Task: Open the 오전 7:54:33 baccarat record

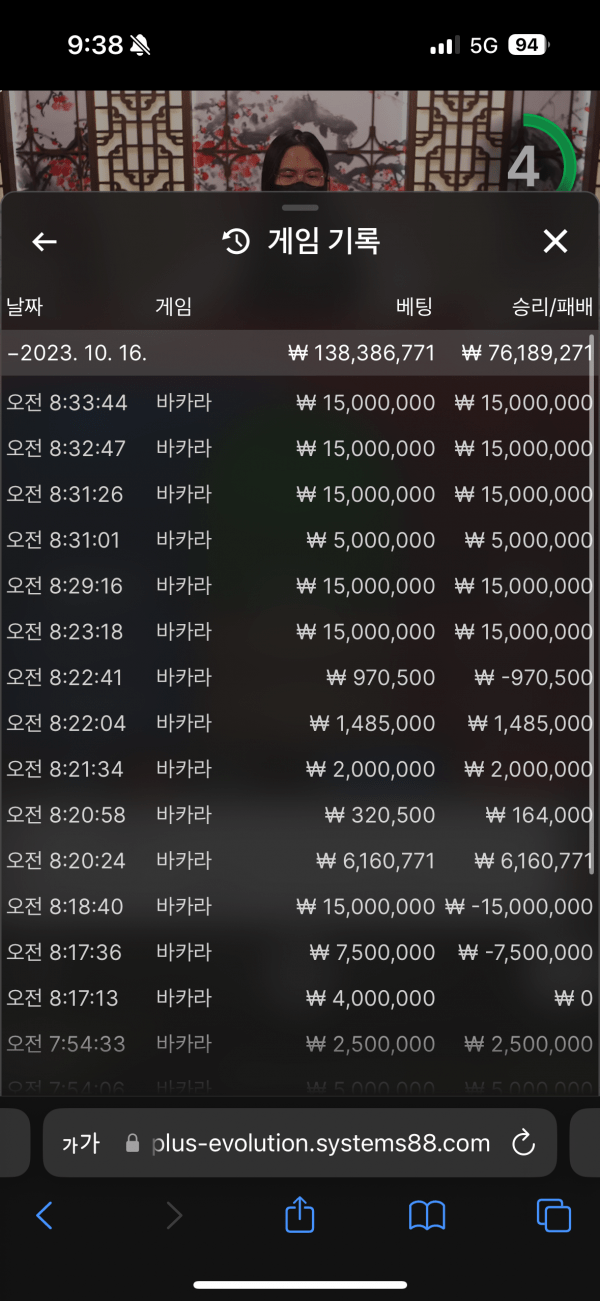Action: click(x=298, y=1044)
